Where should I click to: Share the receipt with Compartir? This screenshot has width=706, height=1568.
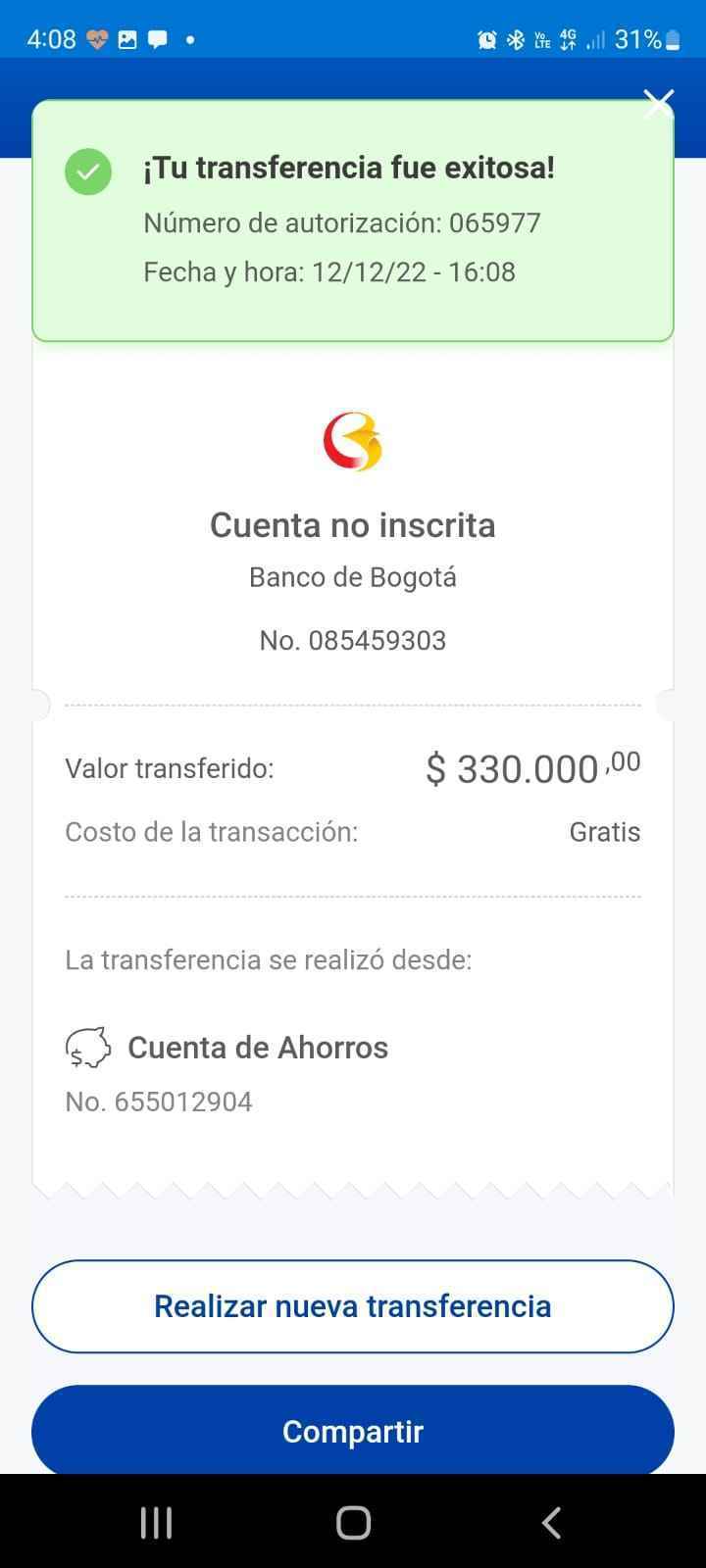point(353,1431)
